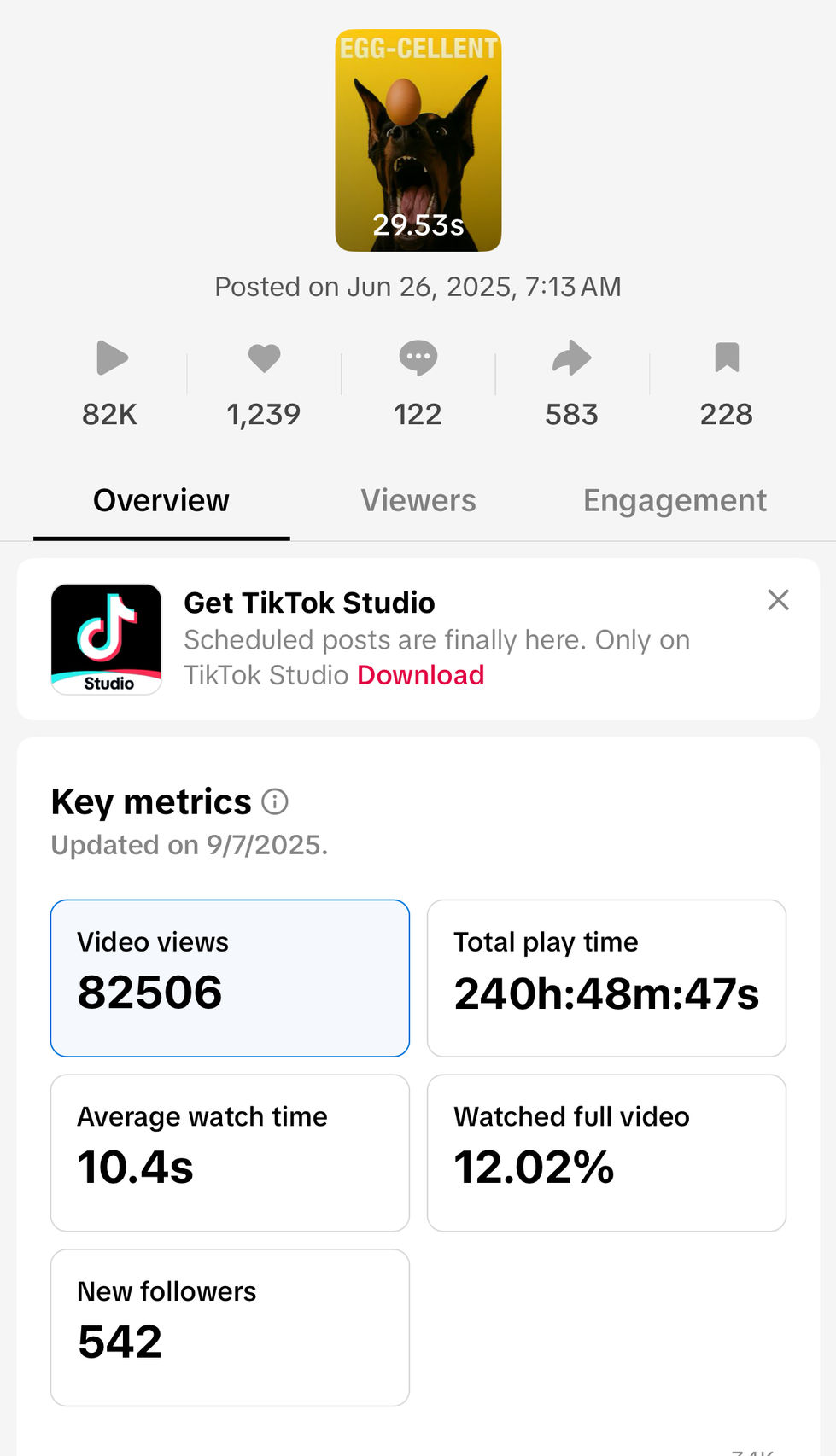Switch to the Viewers tab
836x1456 pixels.
[418, 501]
